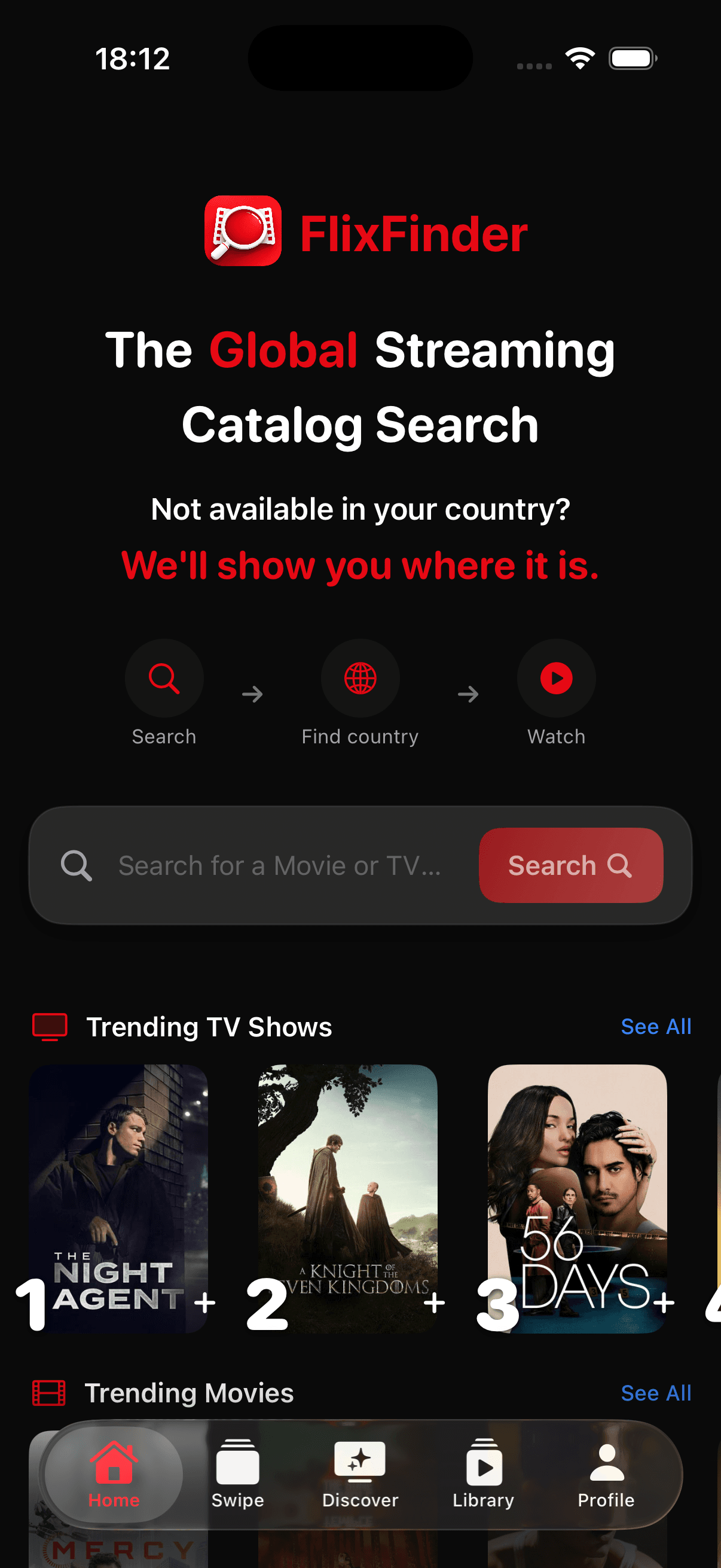Viewport: 721px width, 1568px height.
Task: Select the Find country globe icon
Action: [360, 678]
